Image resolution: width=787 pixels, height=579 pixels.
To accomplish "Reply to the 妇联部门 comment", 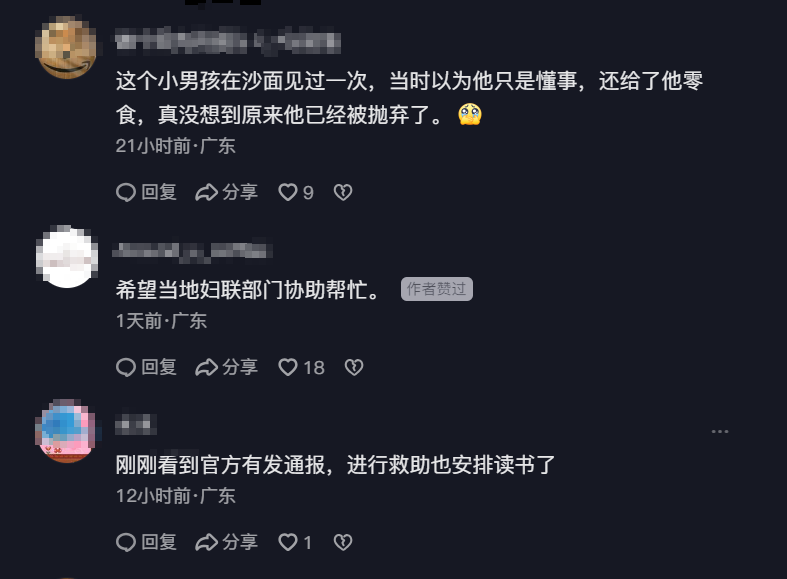I will point(146,367).
